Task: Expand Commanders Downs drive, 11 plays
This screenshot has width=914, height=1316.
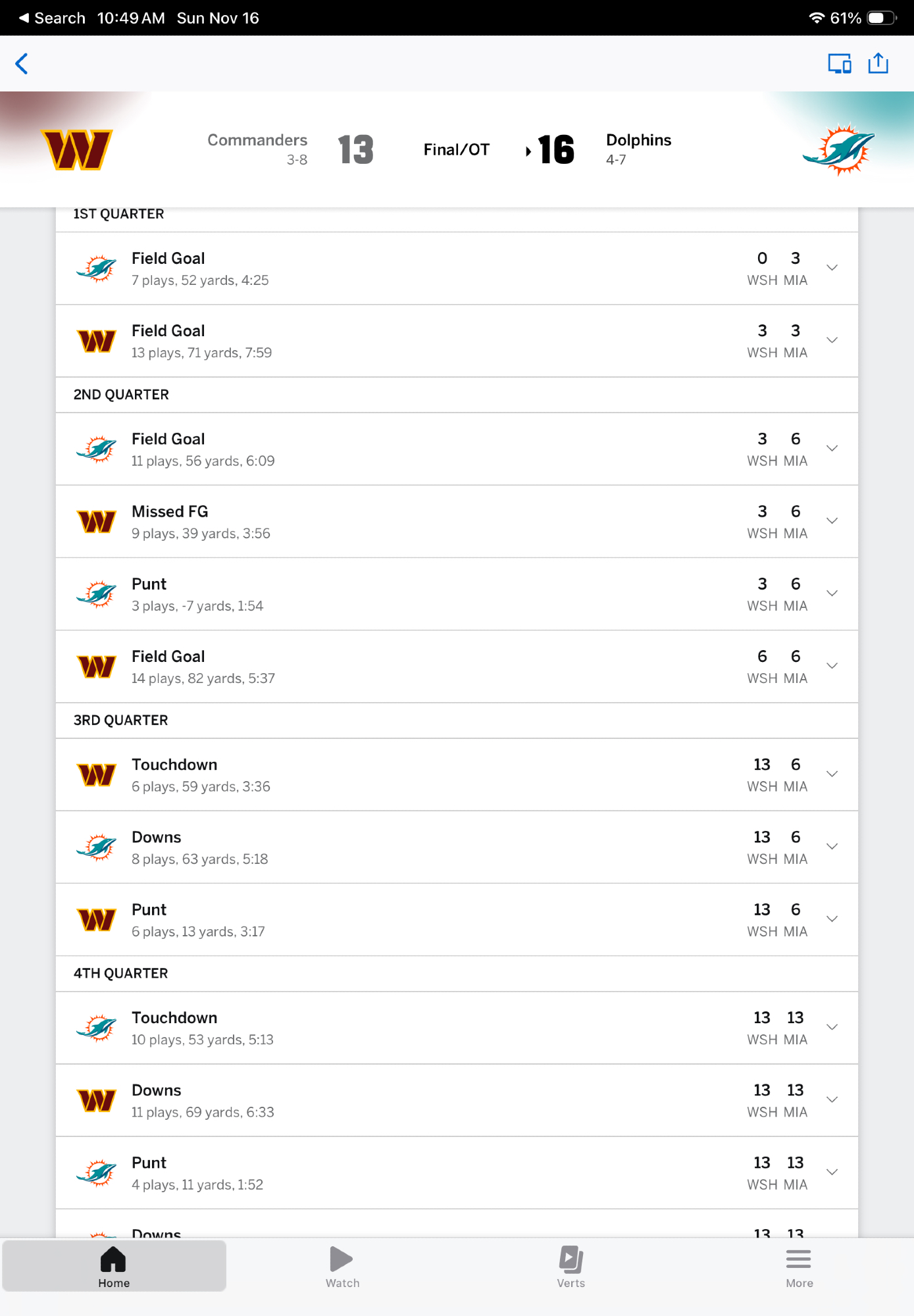Action: [x=832, y=1100]
